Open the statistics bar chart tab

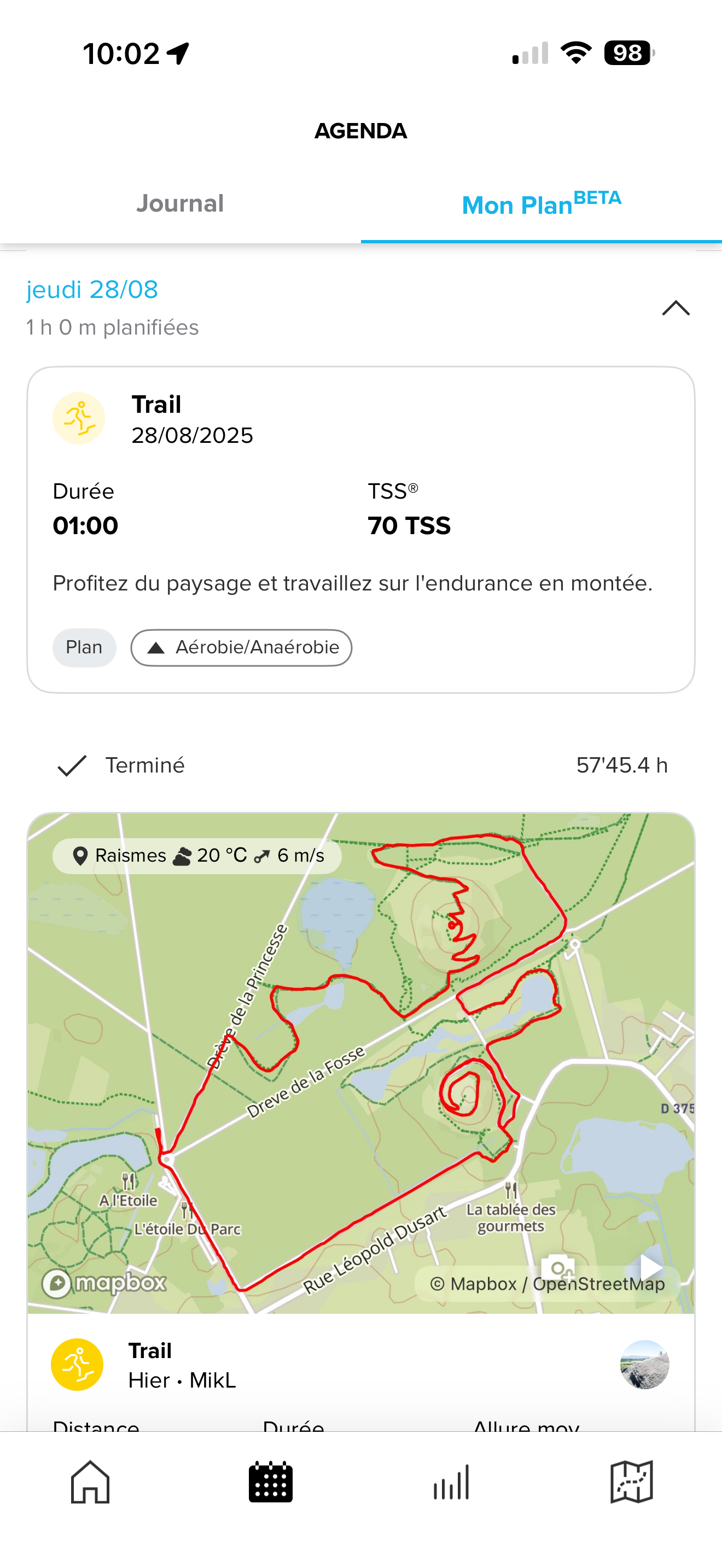(451, 1482)
